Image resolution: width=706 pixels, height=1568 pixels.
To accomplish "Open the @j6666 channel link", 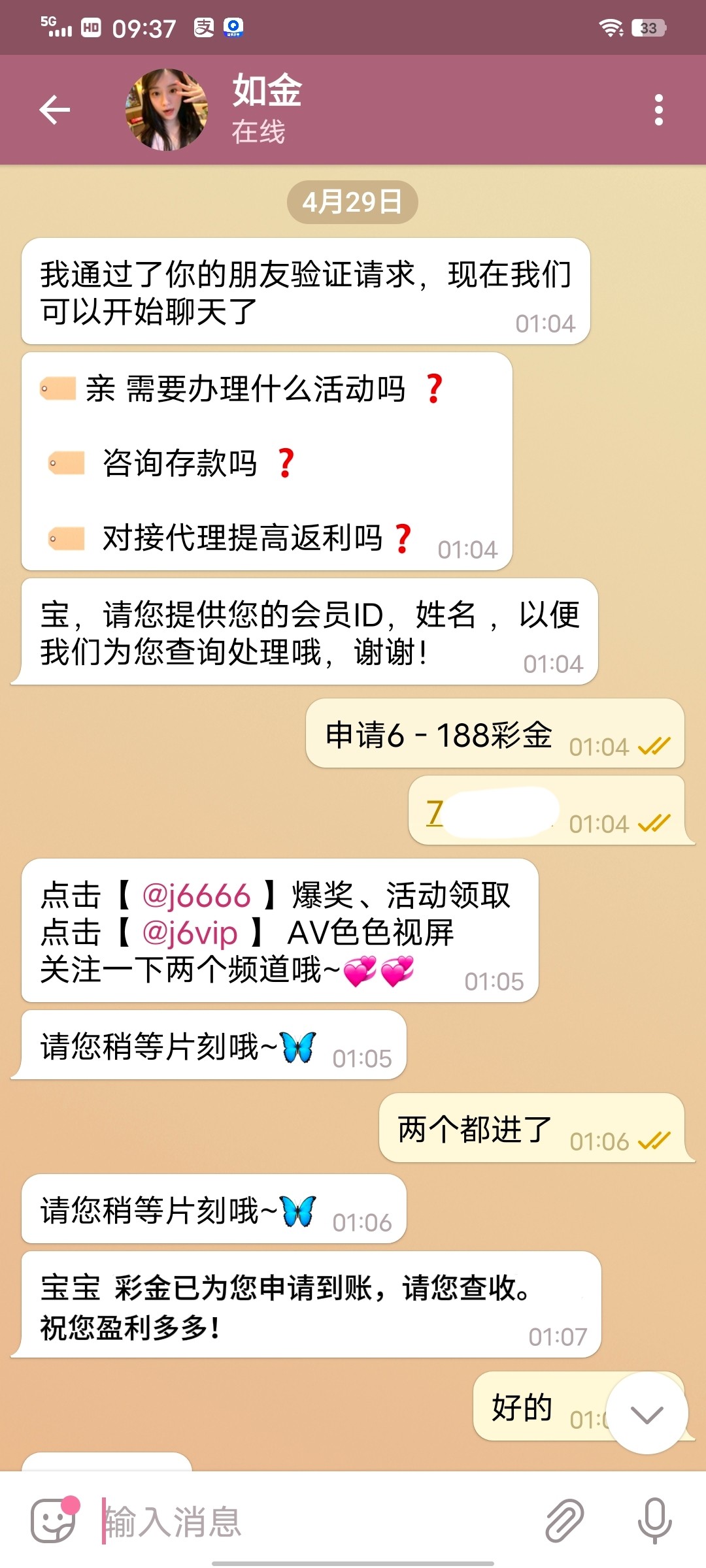I will click(x=196, y=896).
